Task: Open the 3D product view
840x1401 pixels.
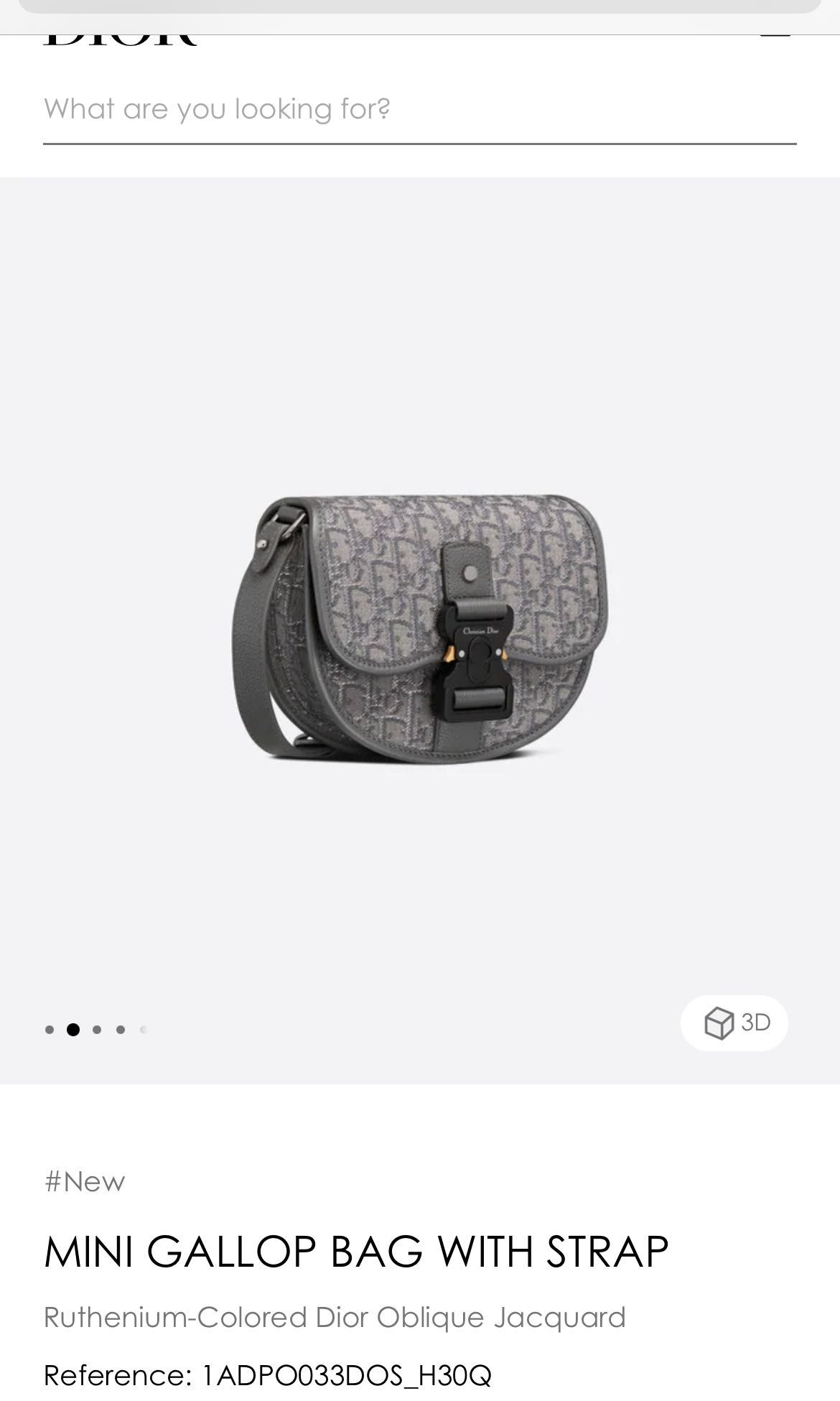Action: click(734, 1023)
